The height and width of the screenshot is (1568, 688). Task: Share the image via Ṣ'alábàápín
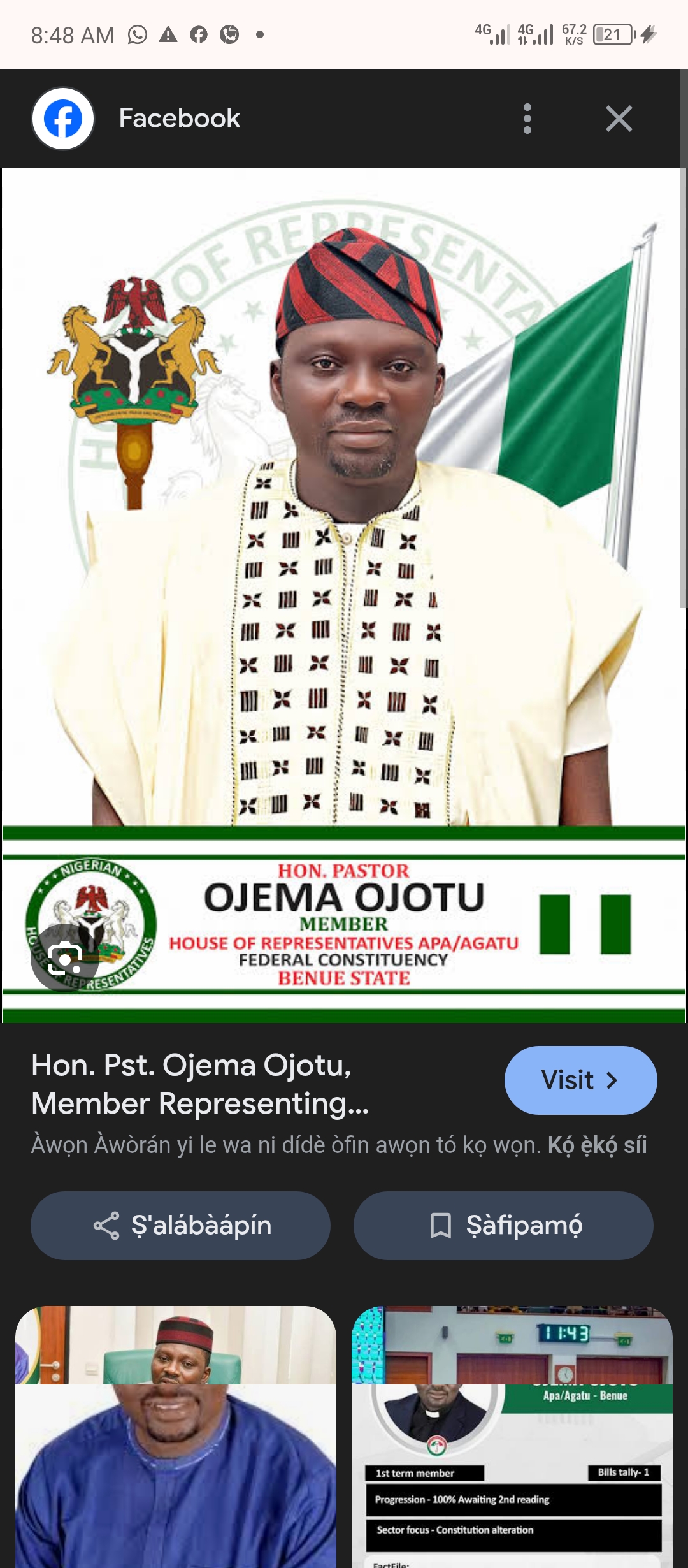pyautogui.click(x=180, y=1226)
